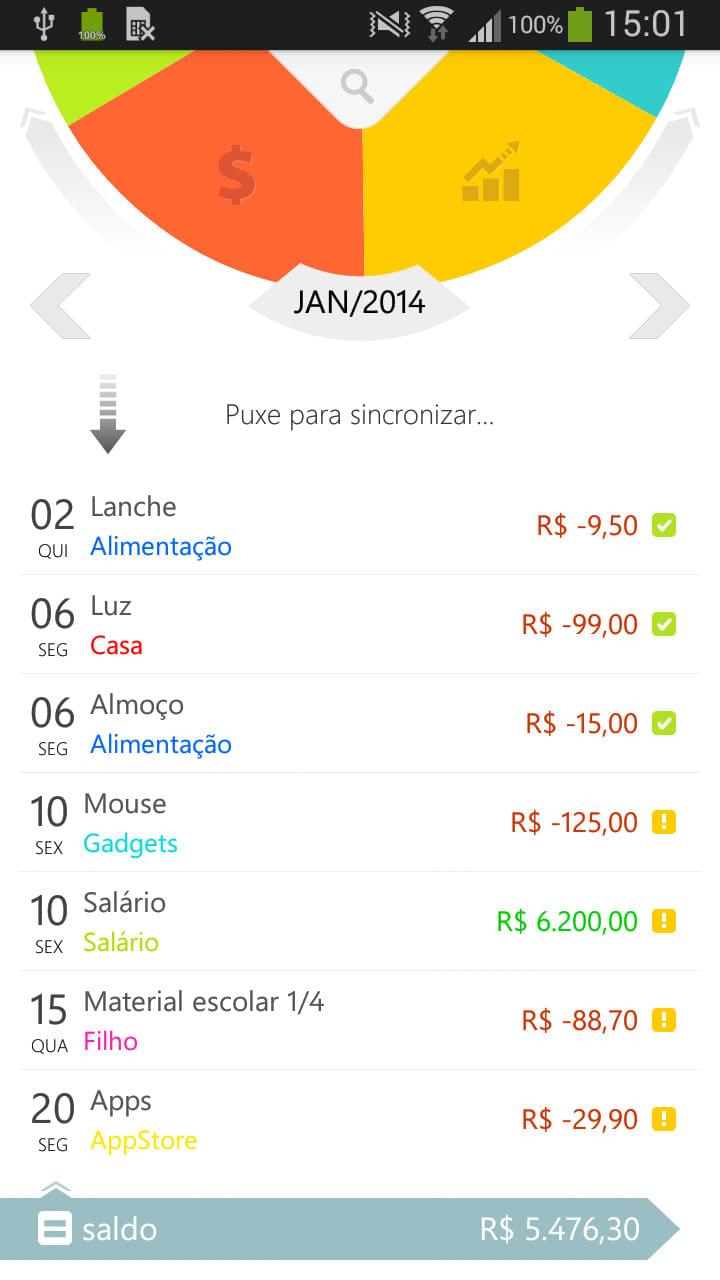Go to the previous month arrow
The height and width of the screenshot is (1280, 720).
pyautogui.click(x=60, y=306)
